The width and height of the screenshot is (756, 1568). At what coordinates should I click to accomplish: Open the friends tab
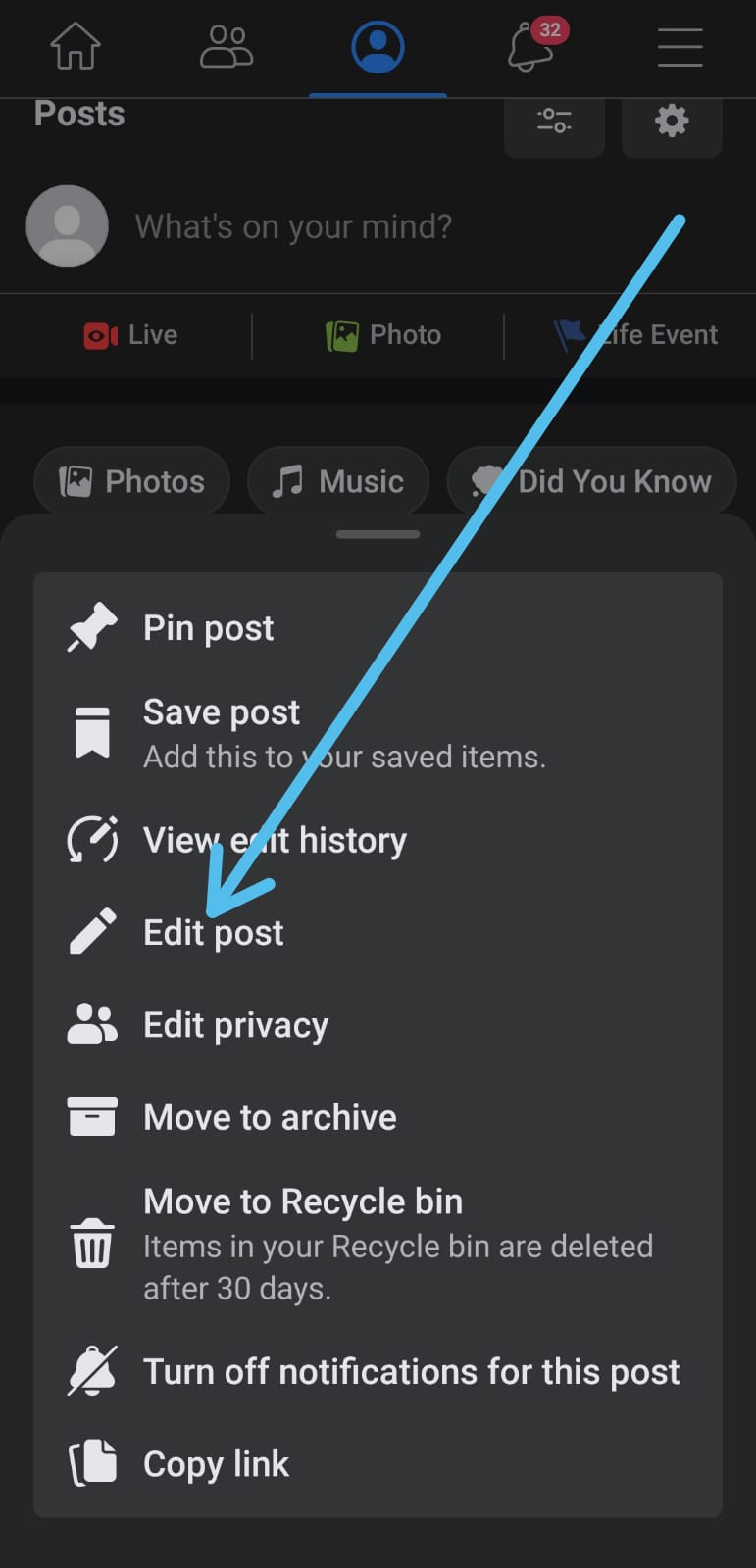[227, 46]
